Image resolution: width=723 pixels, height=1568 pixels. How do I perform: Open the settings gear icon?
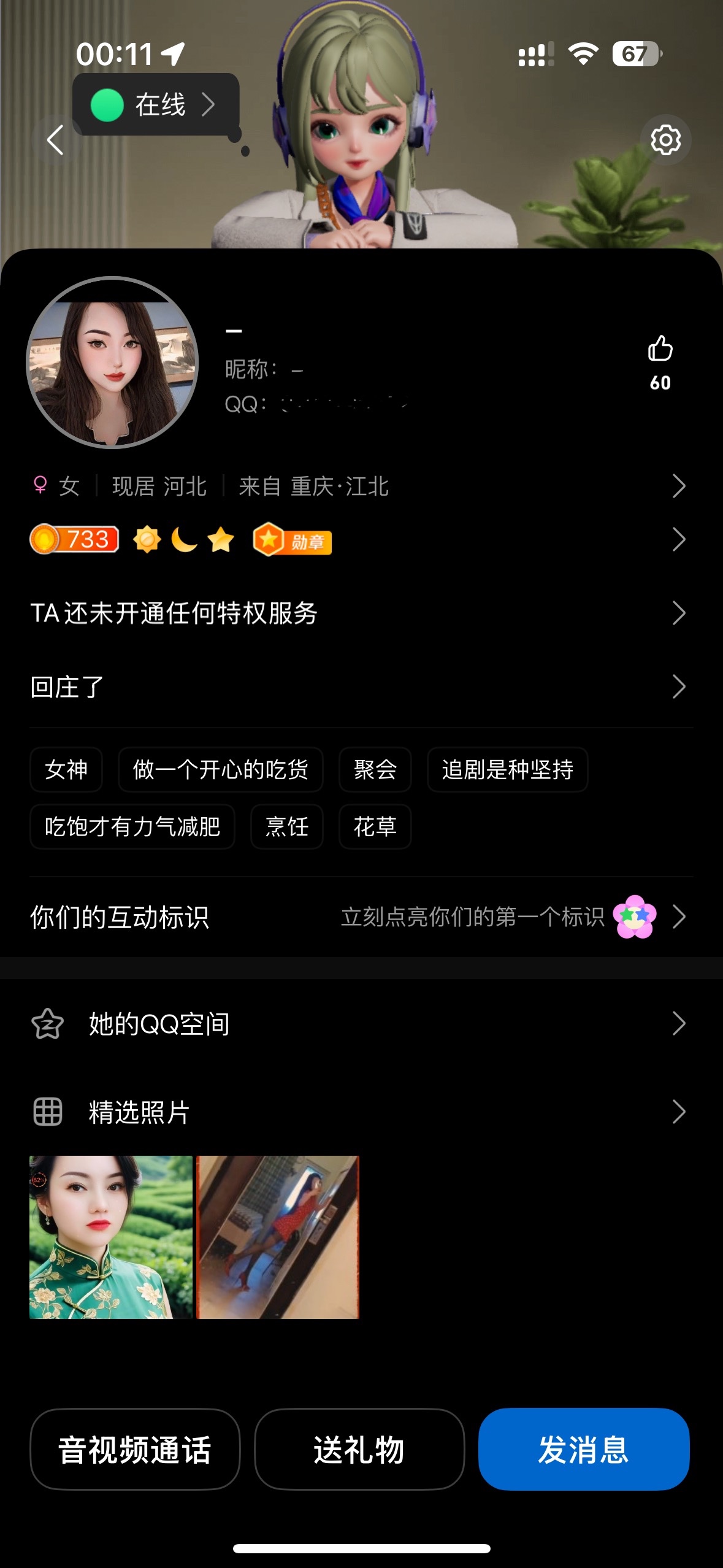665,140
